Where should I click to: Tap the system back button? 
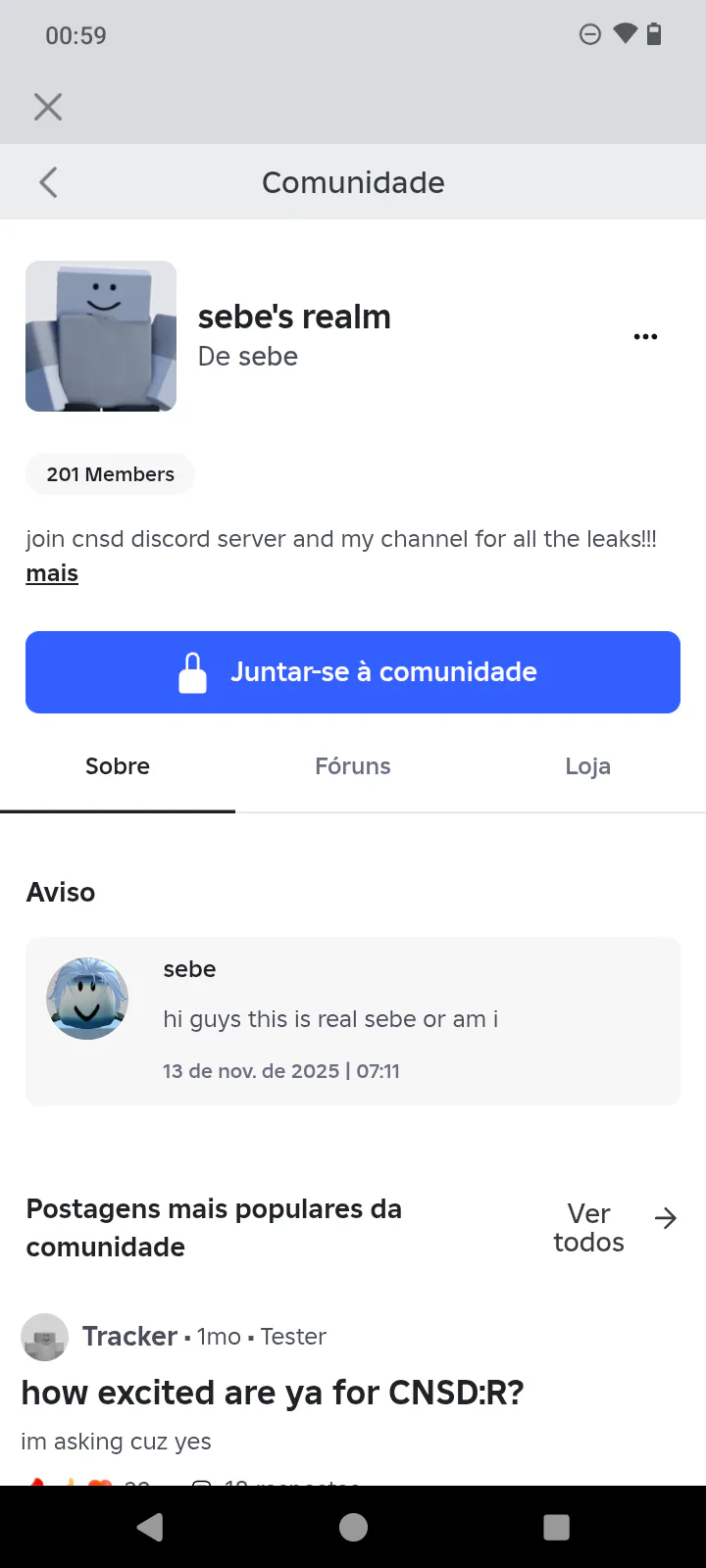[x=150, y=1527]
